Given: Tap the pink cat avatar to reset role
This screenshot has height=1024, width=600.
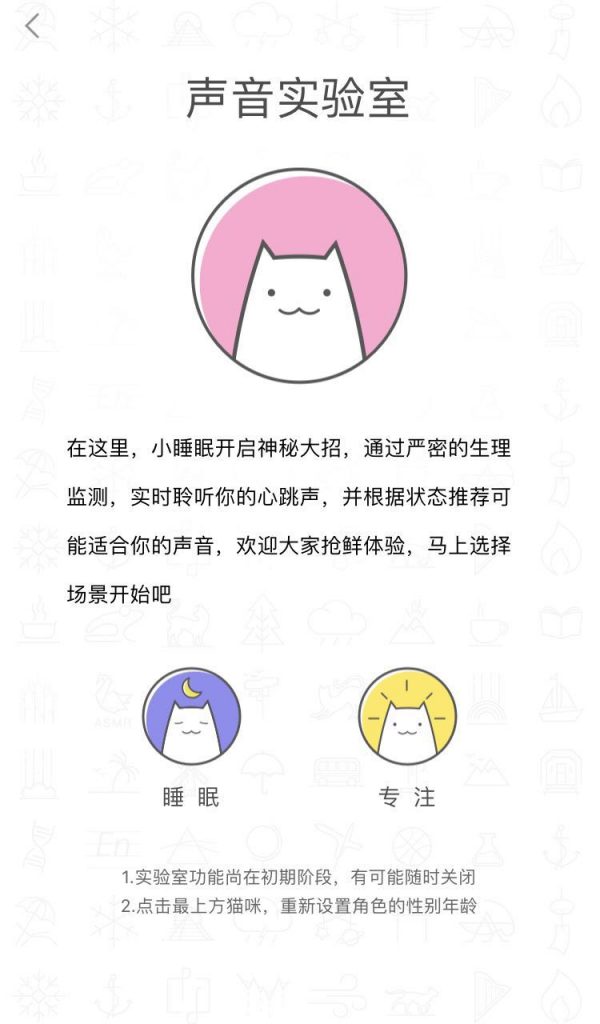Looking at the screenshot, I should pos(299,275).
